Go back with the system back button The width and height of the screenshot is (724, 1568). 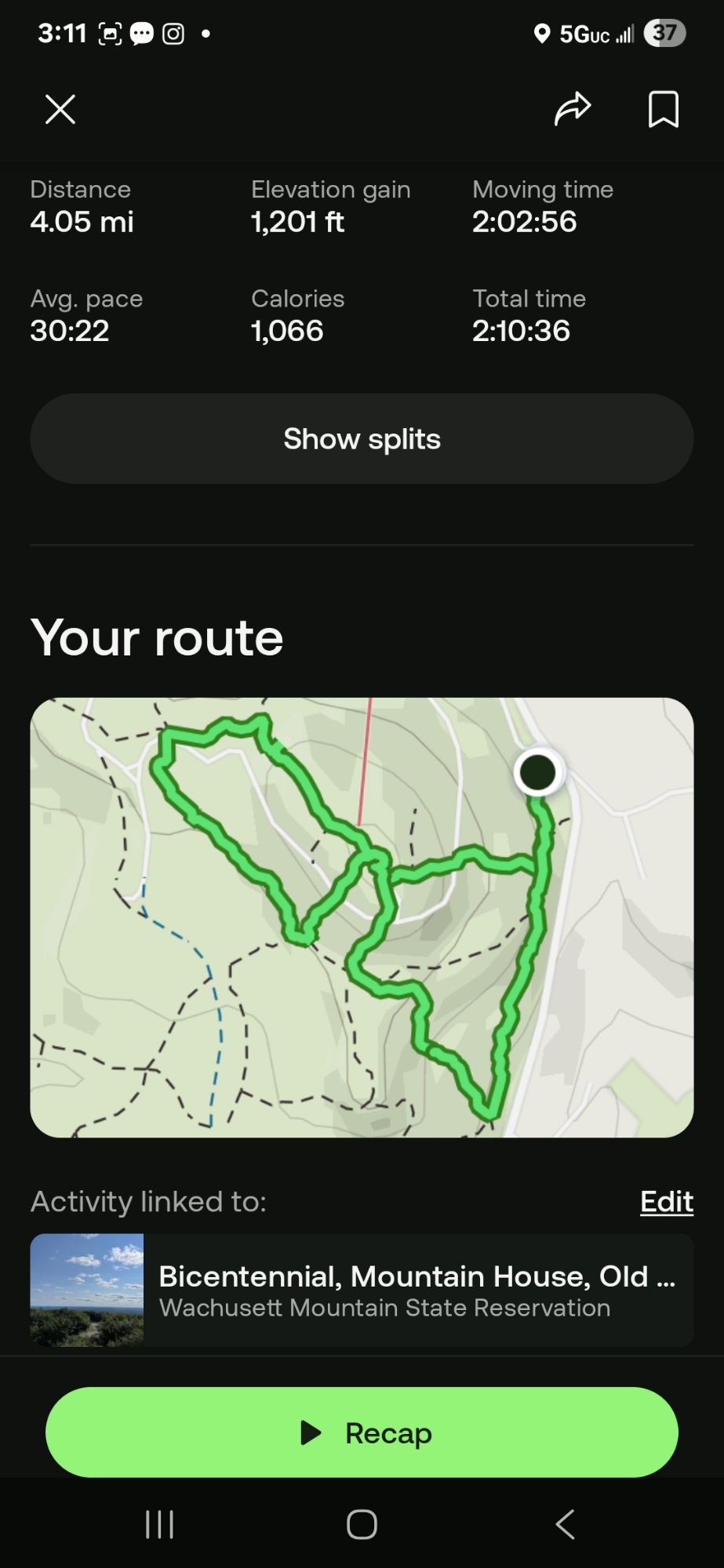click(x=565, y=1525)
